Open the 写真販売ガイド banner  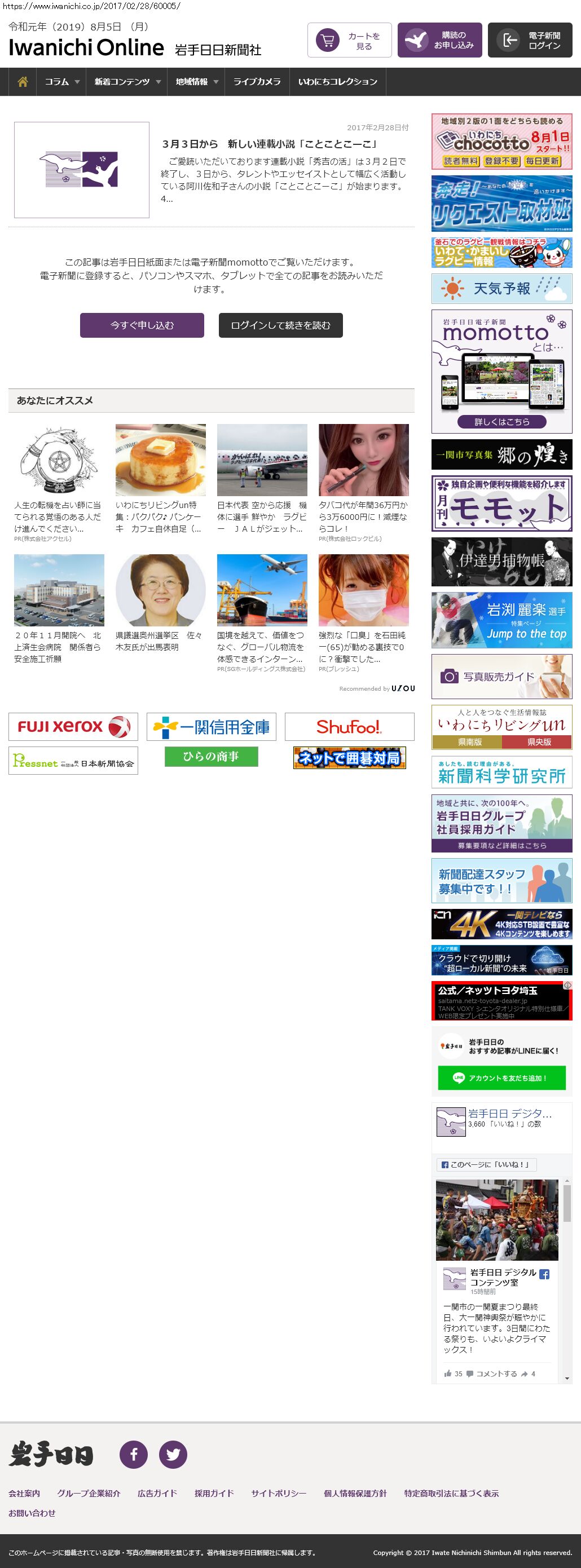[502, 676]
